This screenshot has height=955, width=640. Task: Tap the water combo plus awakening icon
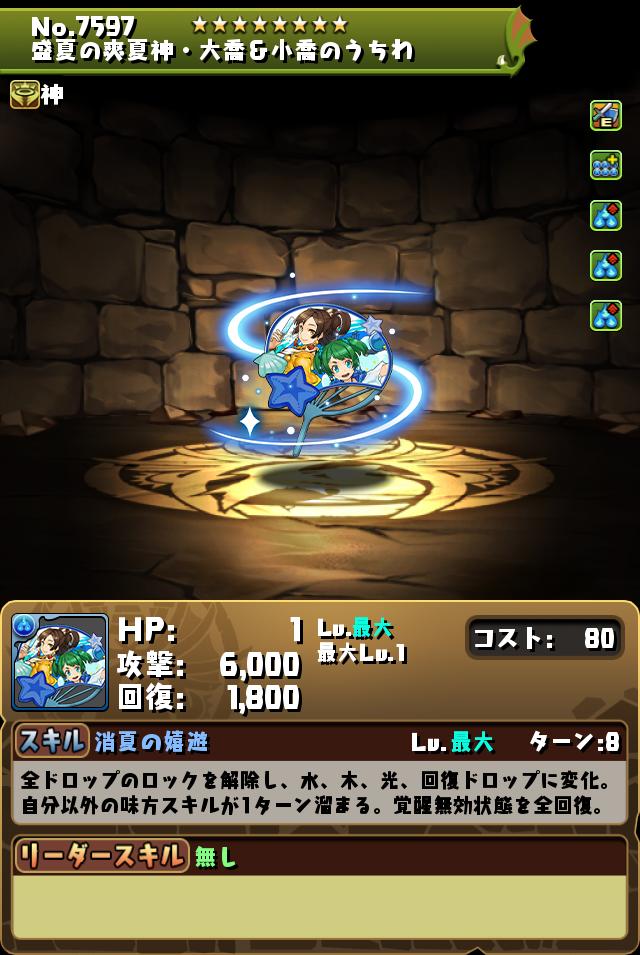(606, 165)
